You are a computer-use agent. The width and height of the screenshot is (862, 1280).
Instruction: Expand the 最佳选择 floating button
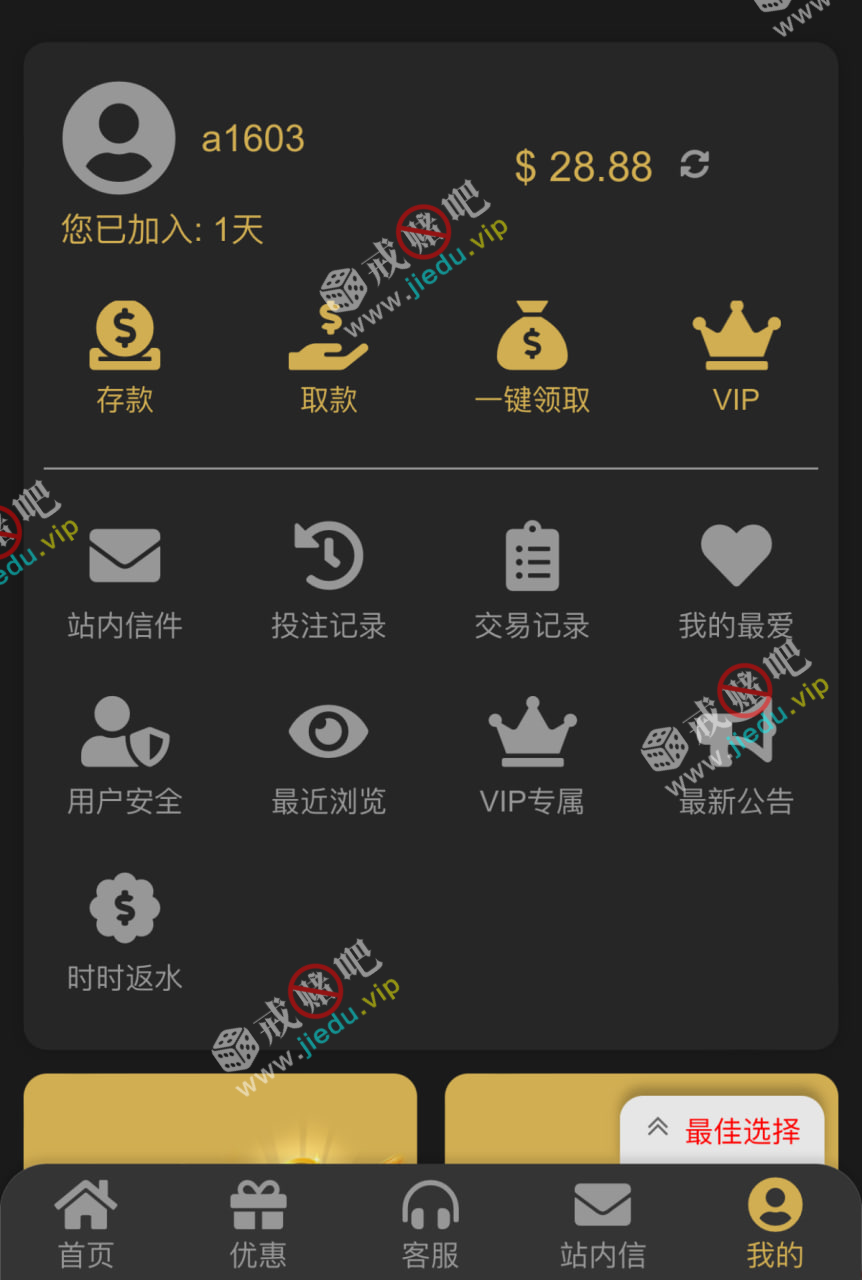pos(723,1130)
